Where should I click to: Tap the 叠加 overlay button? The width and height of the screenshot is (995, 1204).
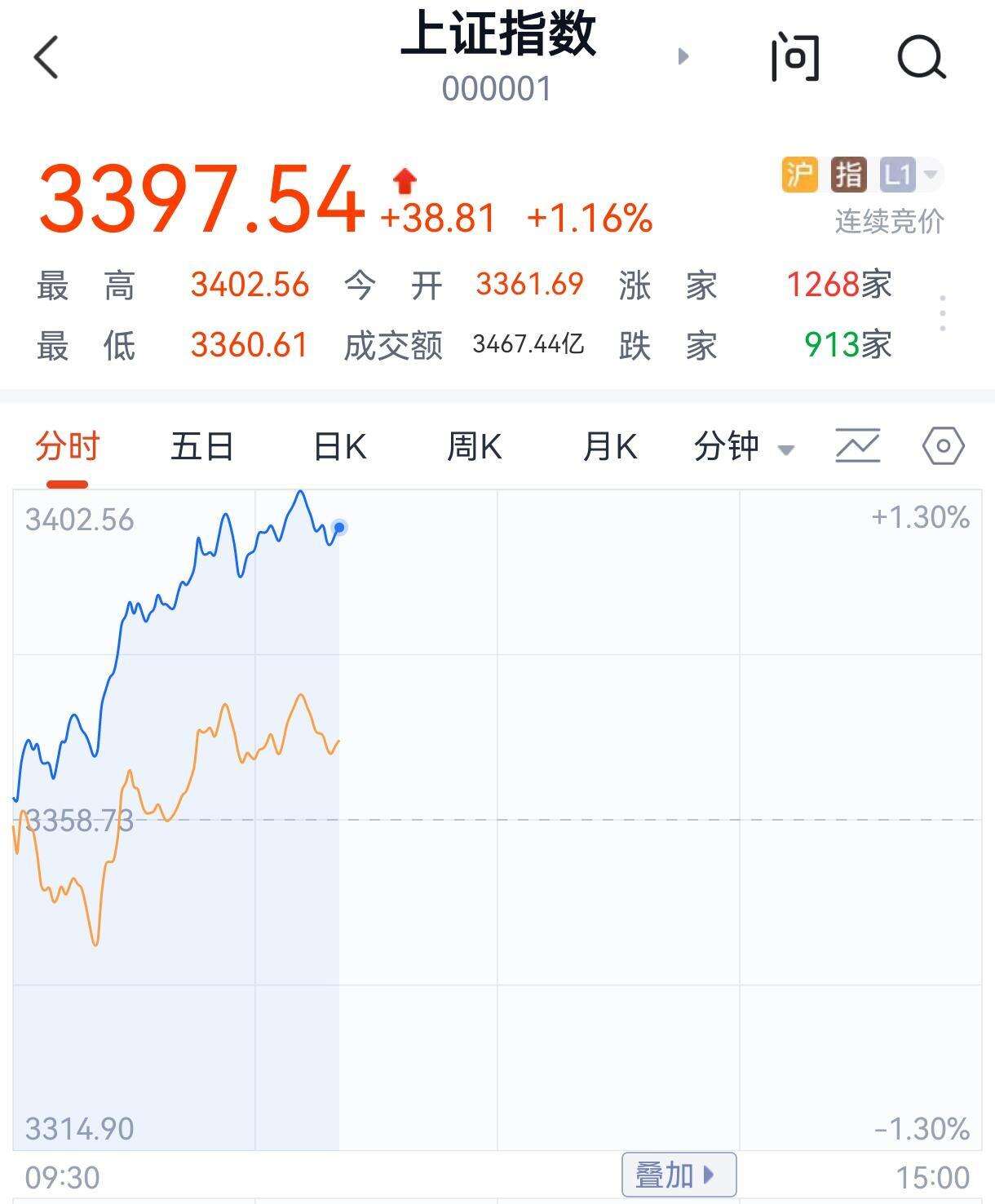click(x=679, y=1175)
